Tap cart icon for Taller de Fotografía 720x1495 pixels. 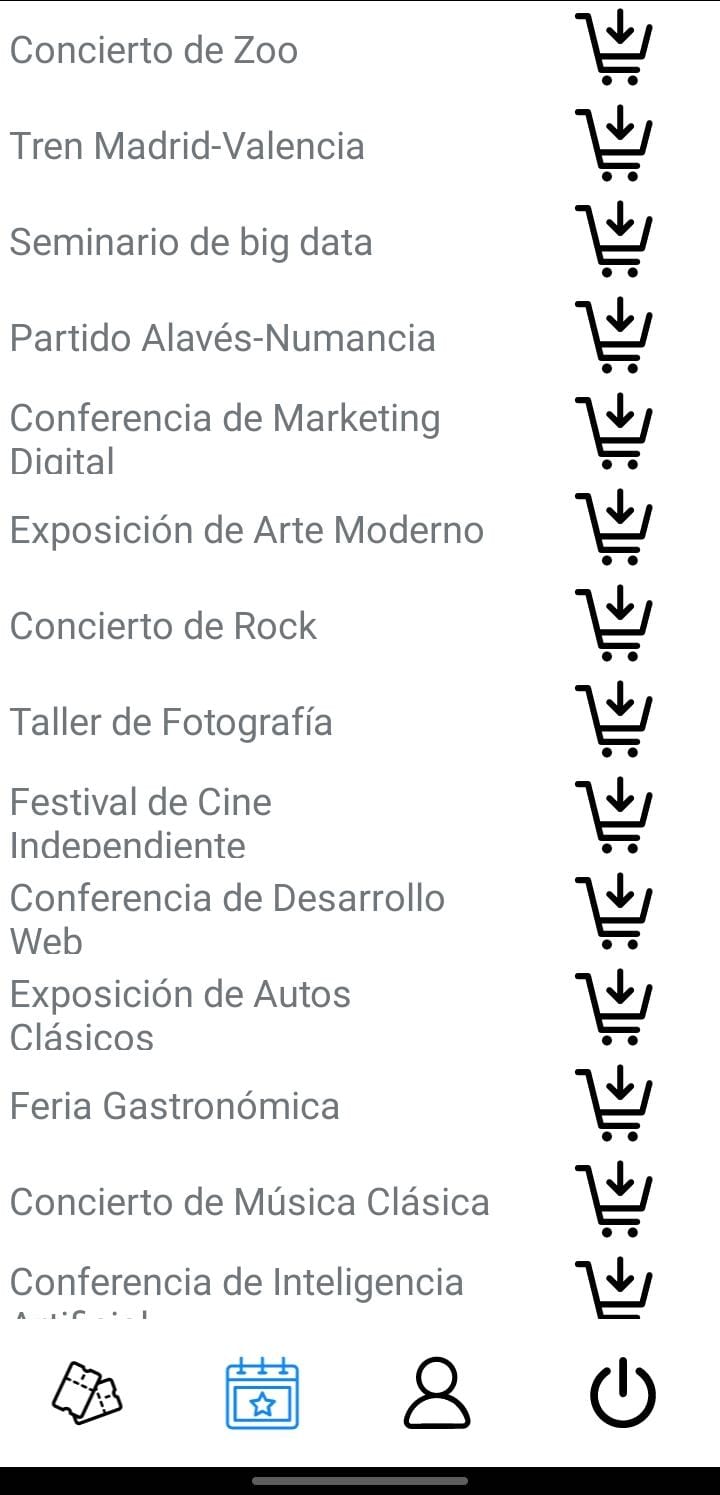point(614,719)
